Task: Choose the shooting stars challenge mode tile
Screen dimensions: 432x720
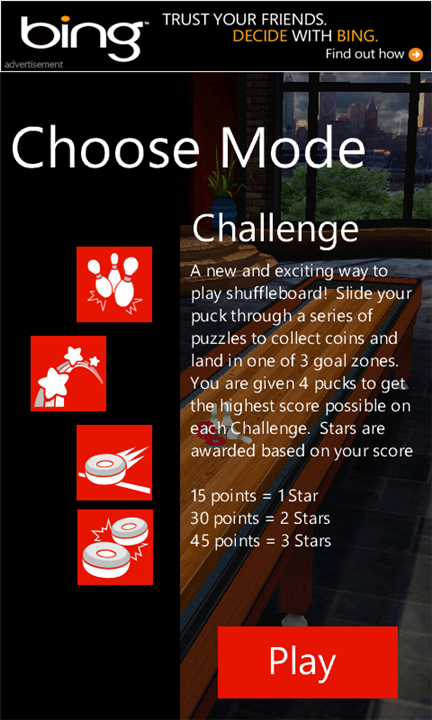Action: point(68,373)
